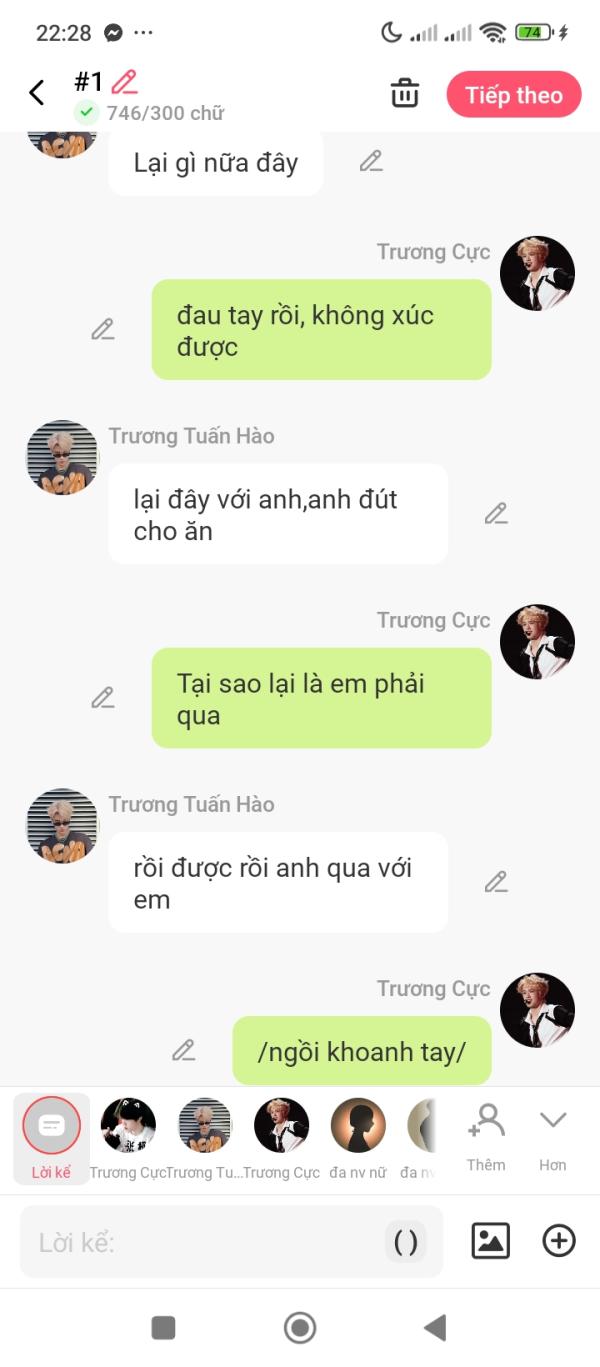The image size is (600, 1367).
Task: Edit the chapter title #1
Action: pyautogui.click(x=125, y=82)
